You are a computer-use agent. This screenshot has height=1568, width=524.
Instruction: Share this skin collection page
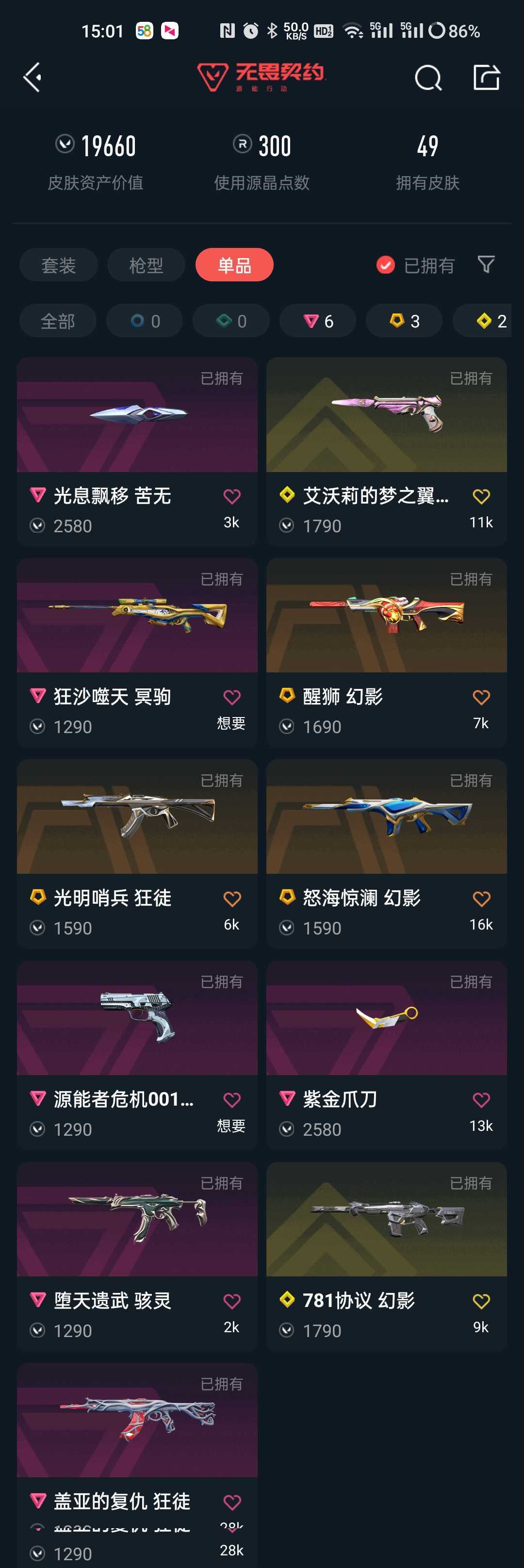click(x=486, y=77)
